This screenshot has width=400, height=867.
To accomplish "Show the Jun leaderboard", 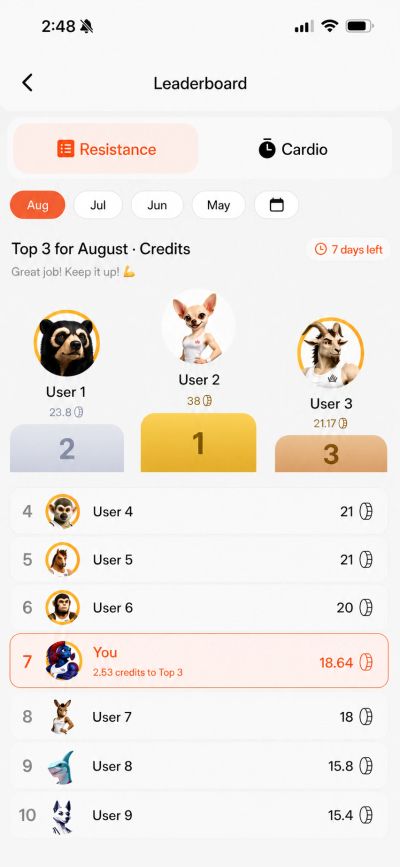I will click(157, 205).
